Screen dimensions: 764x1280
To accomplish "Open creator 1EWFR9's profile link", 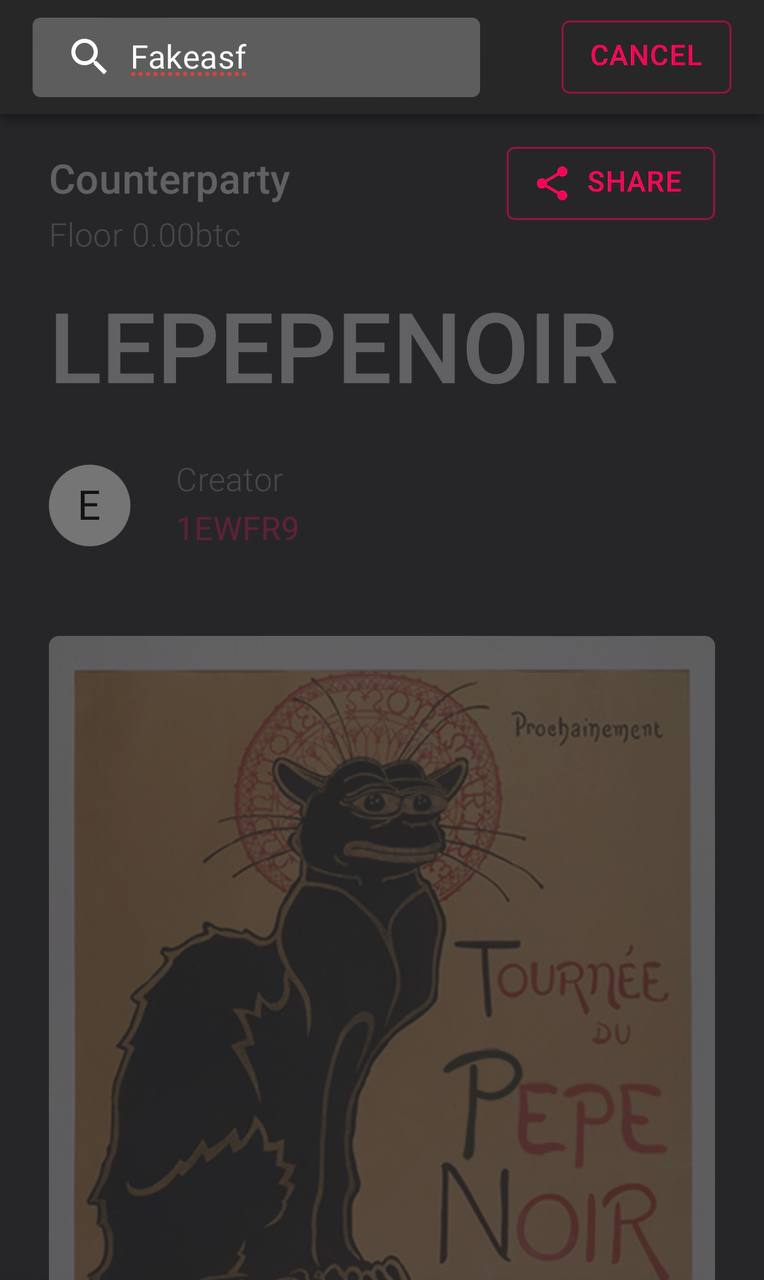I will 237,529.
